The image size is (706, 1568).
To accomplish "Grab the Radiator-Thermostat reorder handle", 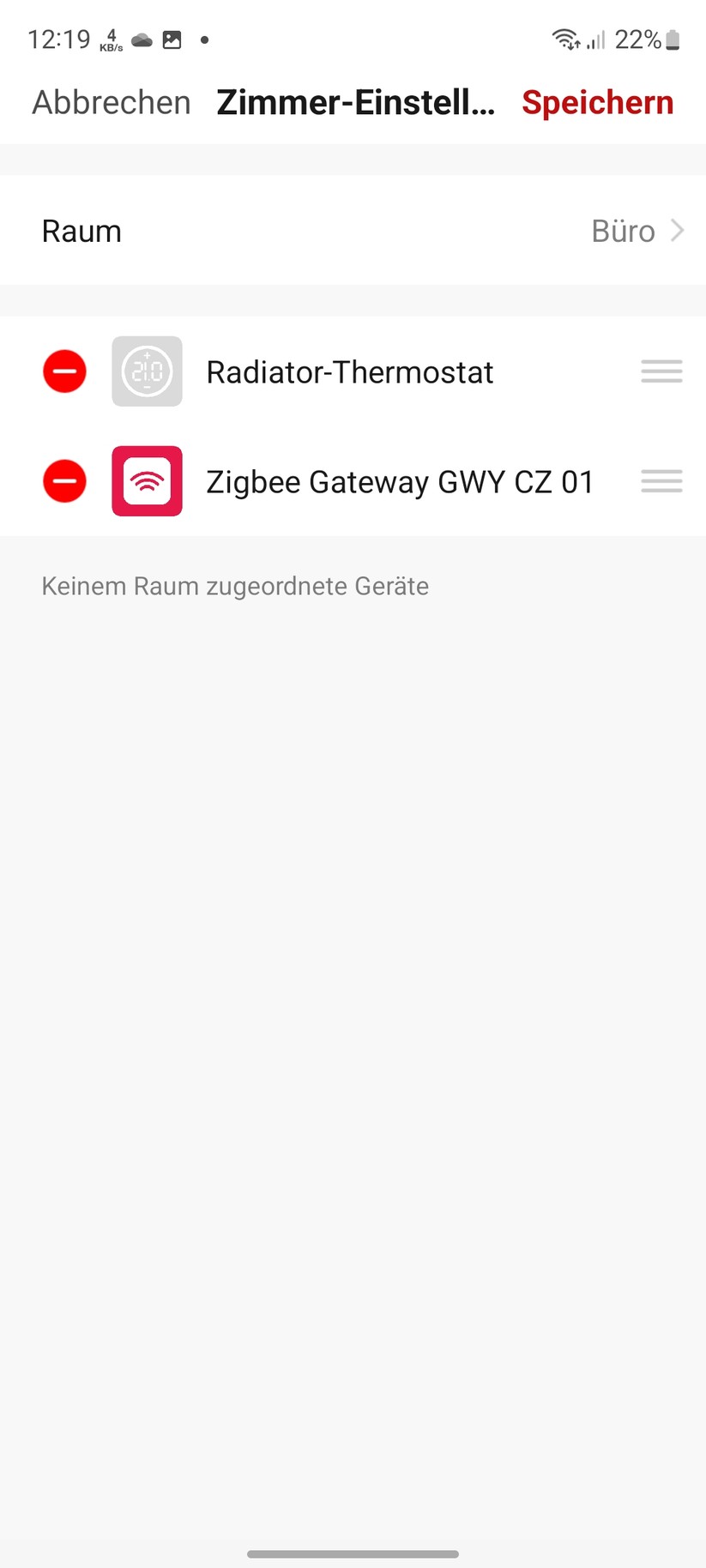I will pos(661,371).
